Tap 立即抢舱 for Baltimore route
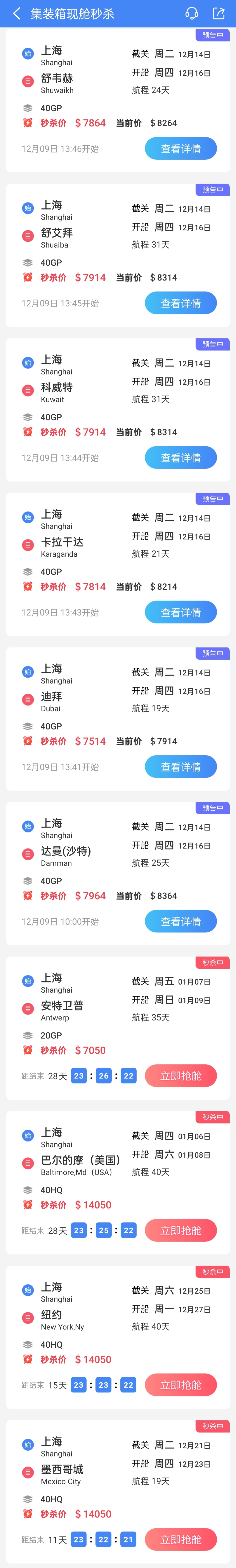The width and height of the screenshot is (236, 1568). pos(181,1231)
